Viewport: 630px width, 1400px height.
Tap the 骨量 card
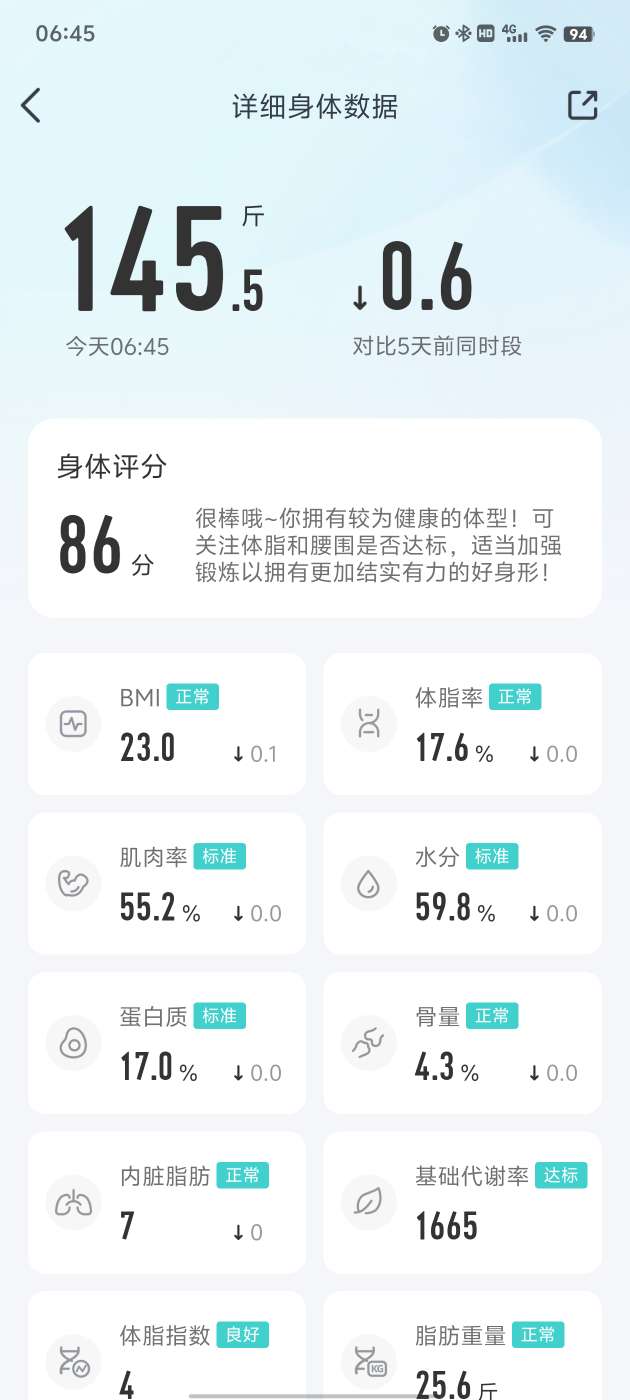462,1043
